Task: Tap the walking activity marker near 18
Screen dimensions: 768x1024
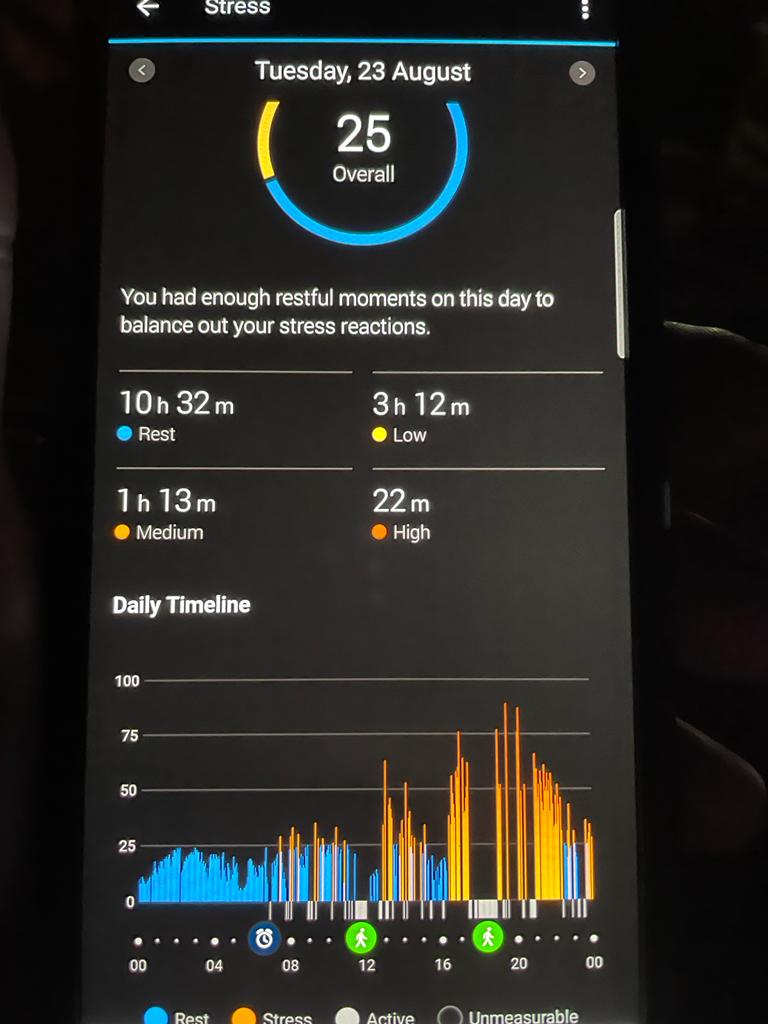Action: click(487, 937)
